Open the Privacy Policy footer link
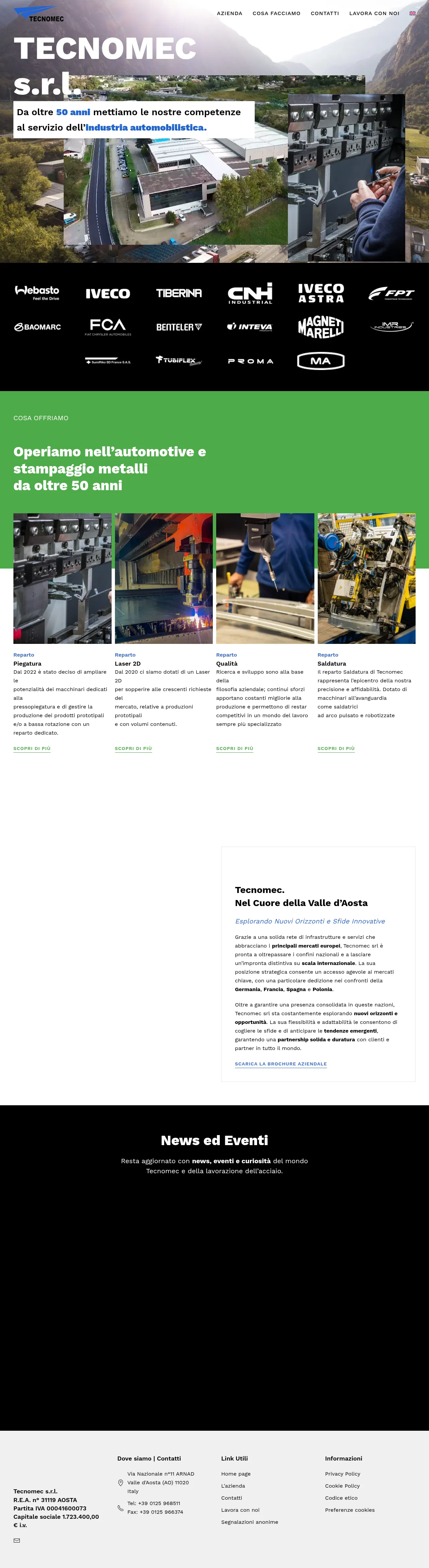Image resolution: width=429 pixels, height=1568 pixels. (x=342, y=1474)
